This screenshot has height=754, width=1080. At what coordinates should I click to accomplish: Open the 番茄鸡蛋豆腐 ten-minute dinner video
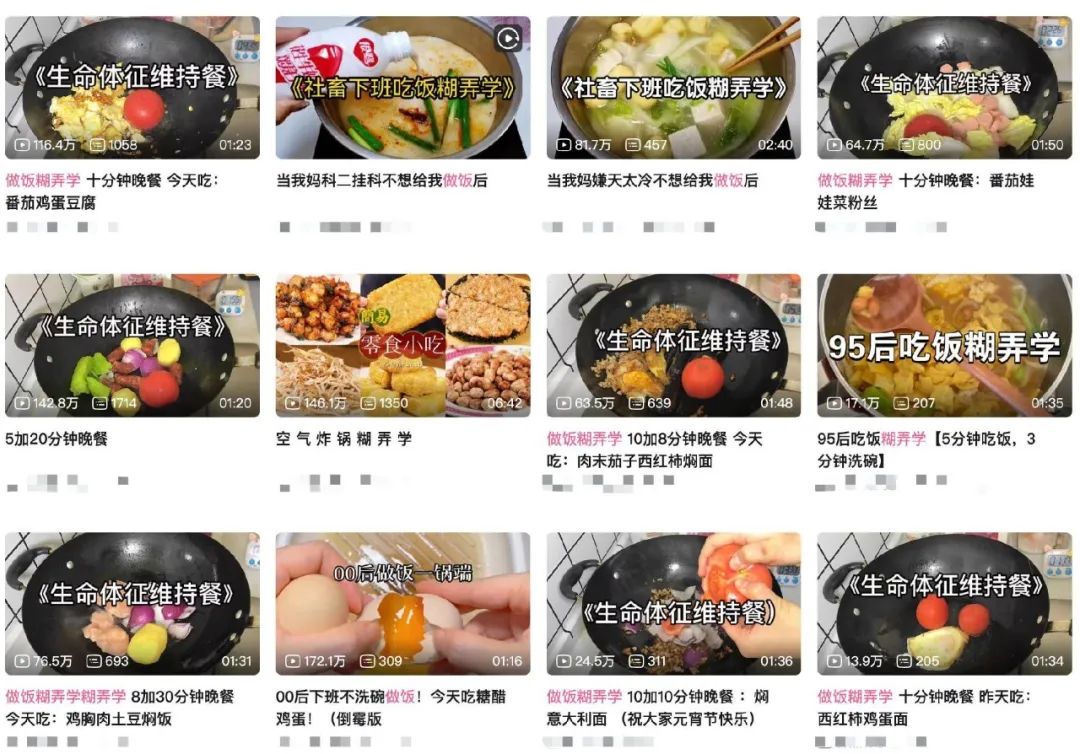132,88
